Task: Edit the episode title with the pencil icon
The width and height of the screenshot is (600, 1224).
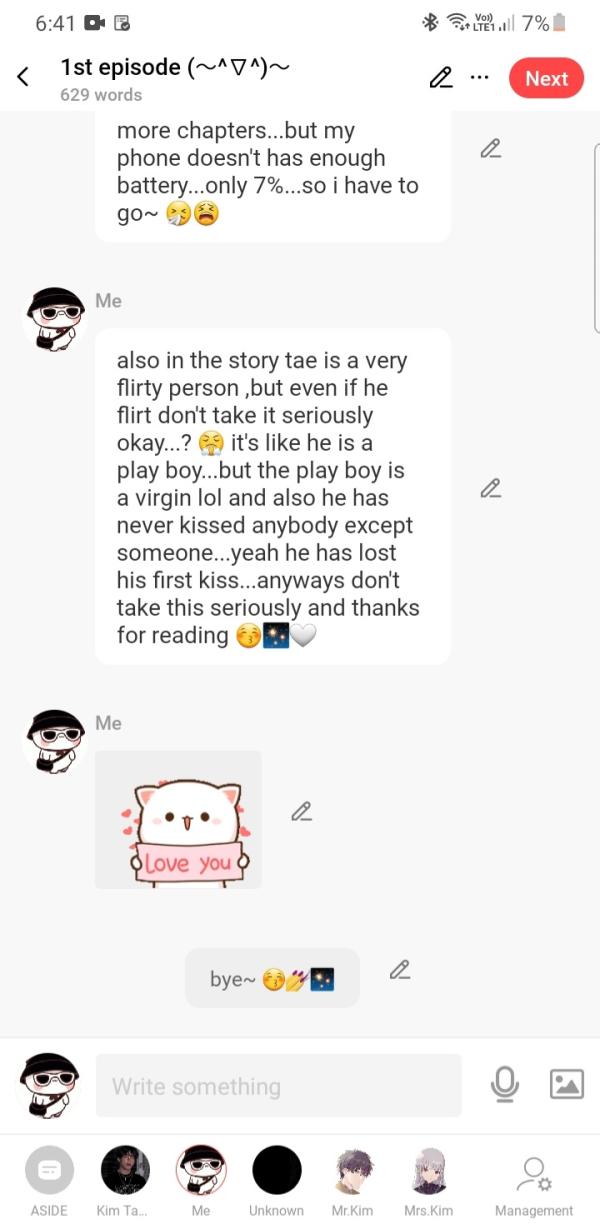Action: pyautogui.click(x=441, y=78)
